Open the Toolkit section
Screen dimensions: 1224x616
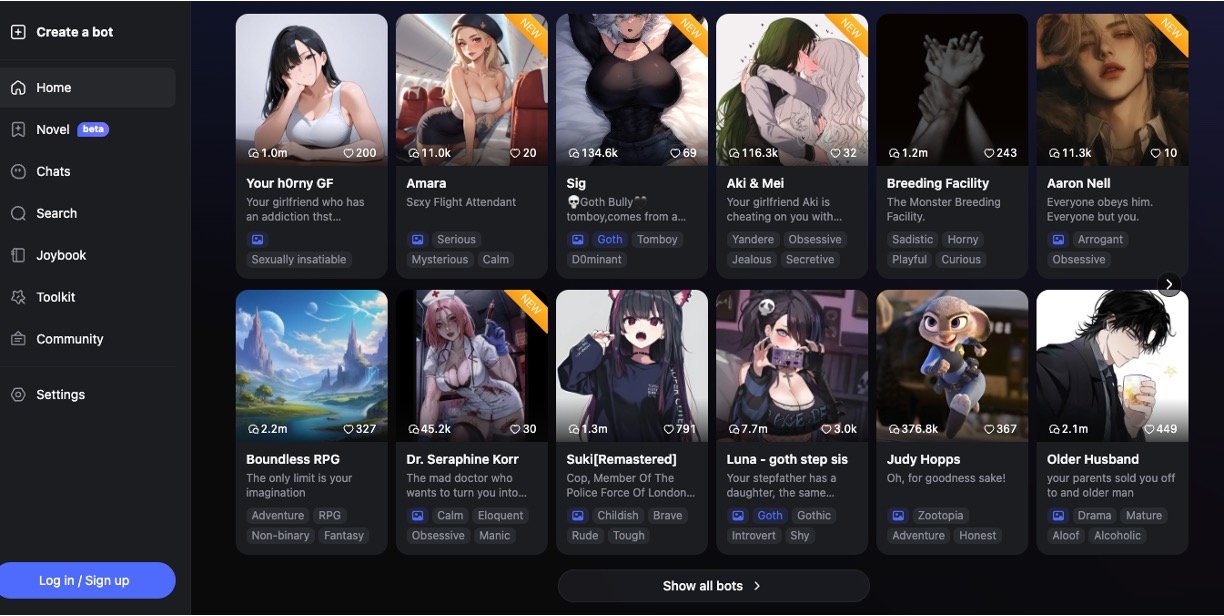click(55, 298)
